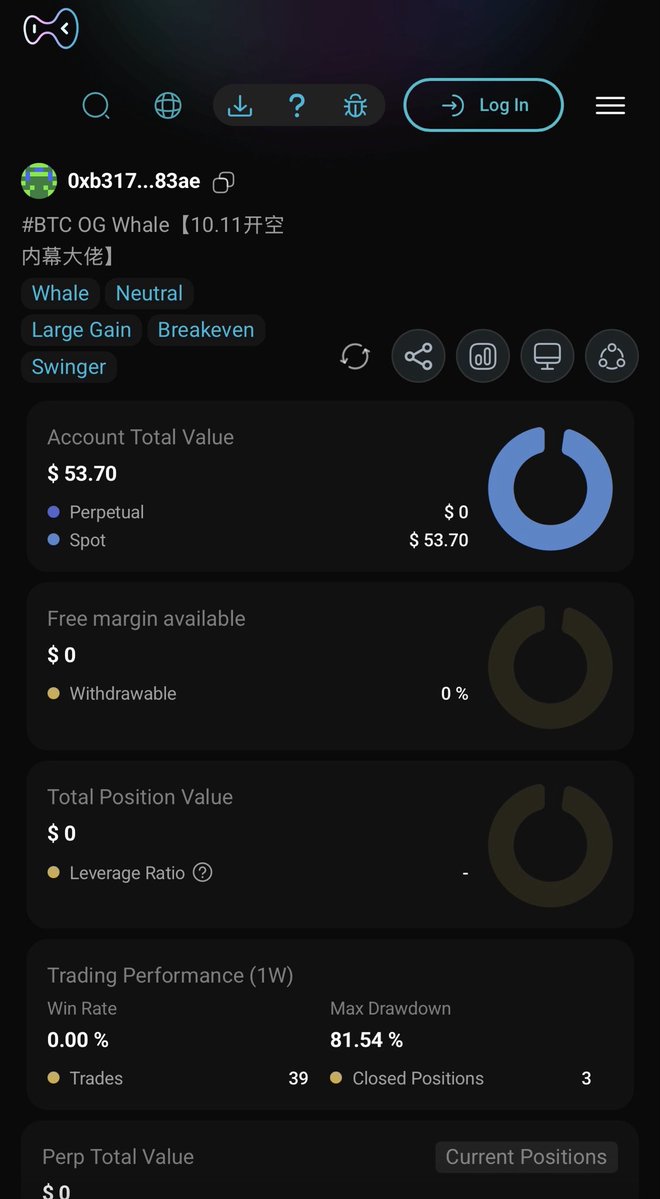Refresh the account data
This screenshot has width=660, height=1199.
pyautogui.click(x=355, y=356)
